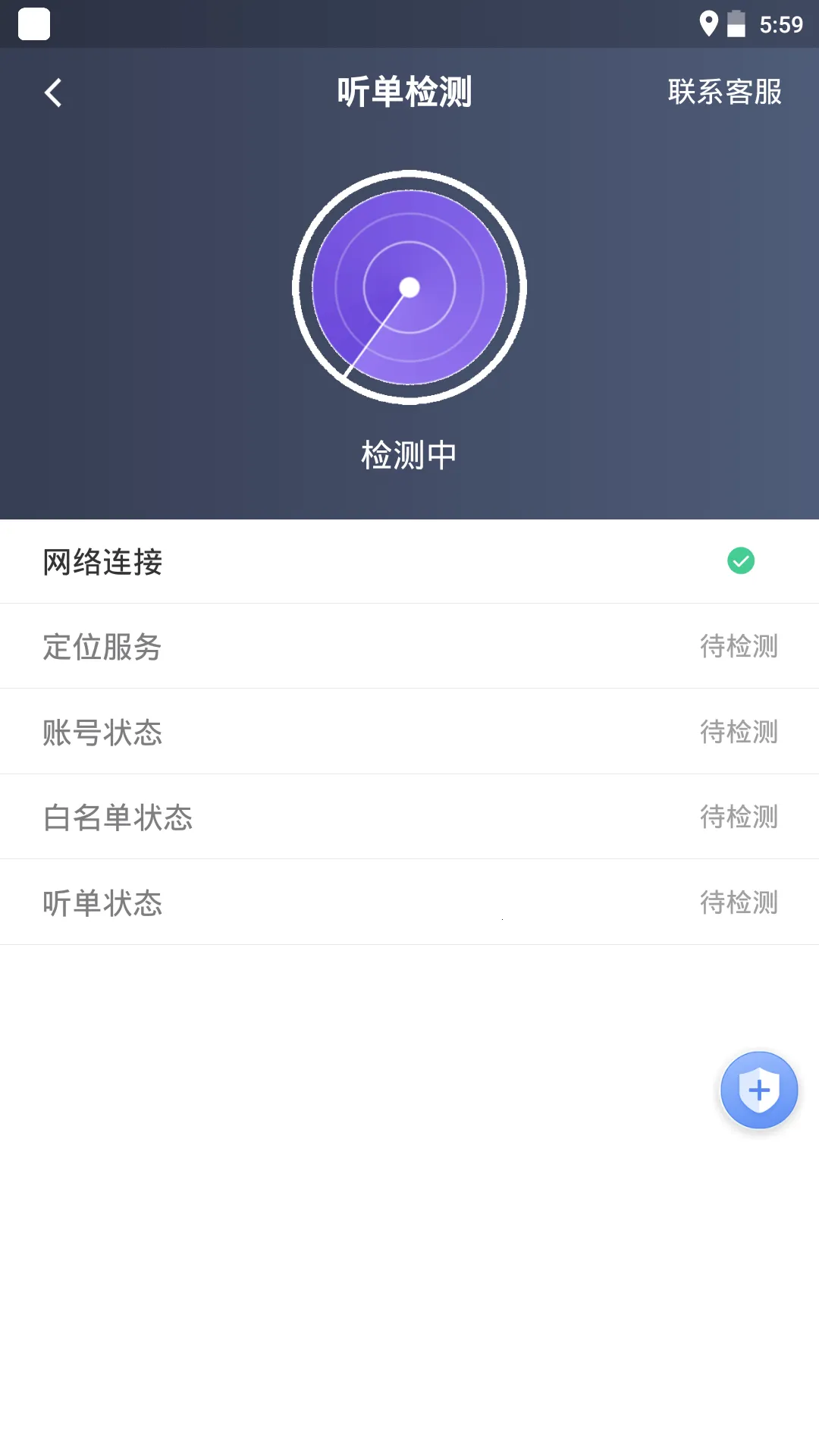819x1456 pixels.
Task: Click the back arrow to exit detection
Action: 53,91
